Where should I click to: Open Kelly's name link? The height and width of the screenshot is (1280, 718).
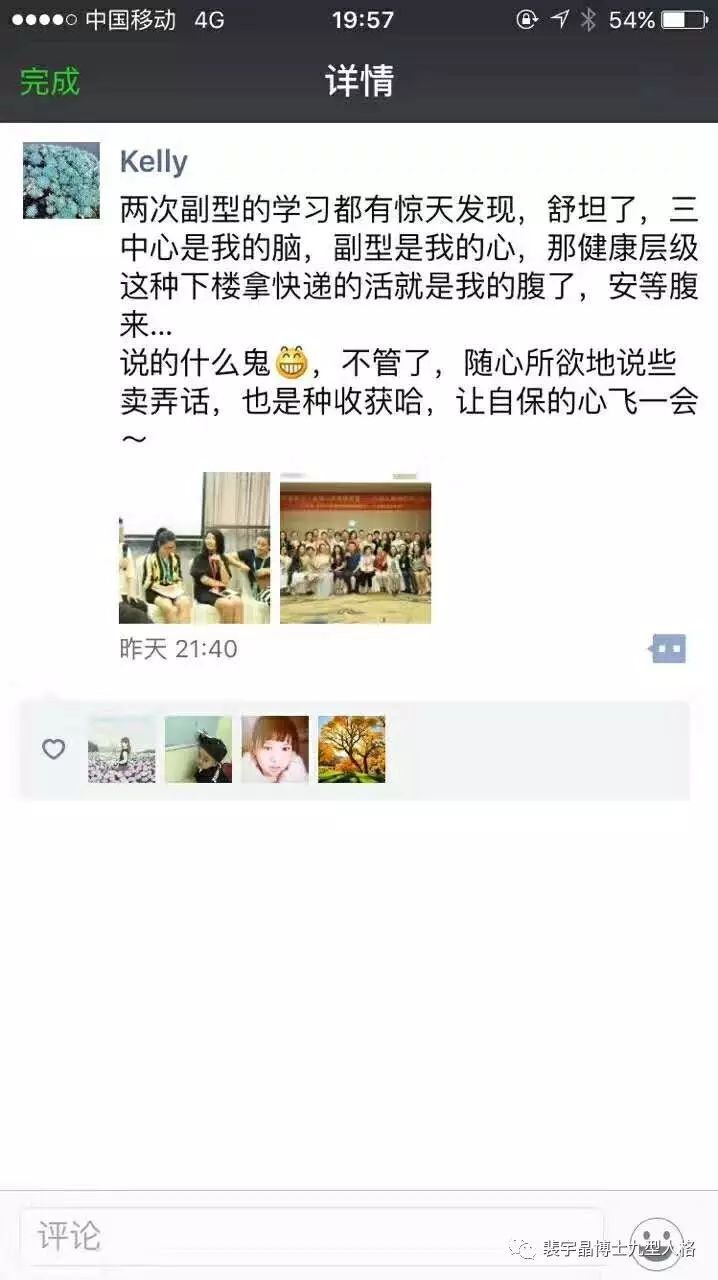153,162
